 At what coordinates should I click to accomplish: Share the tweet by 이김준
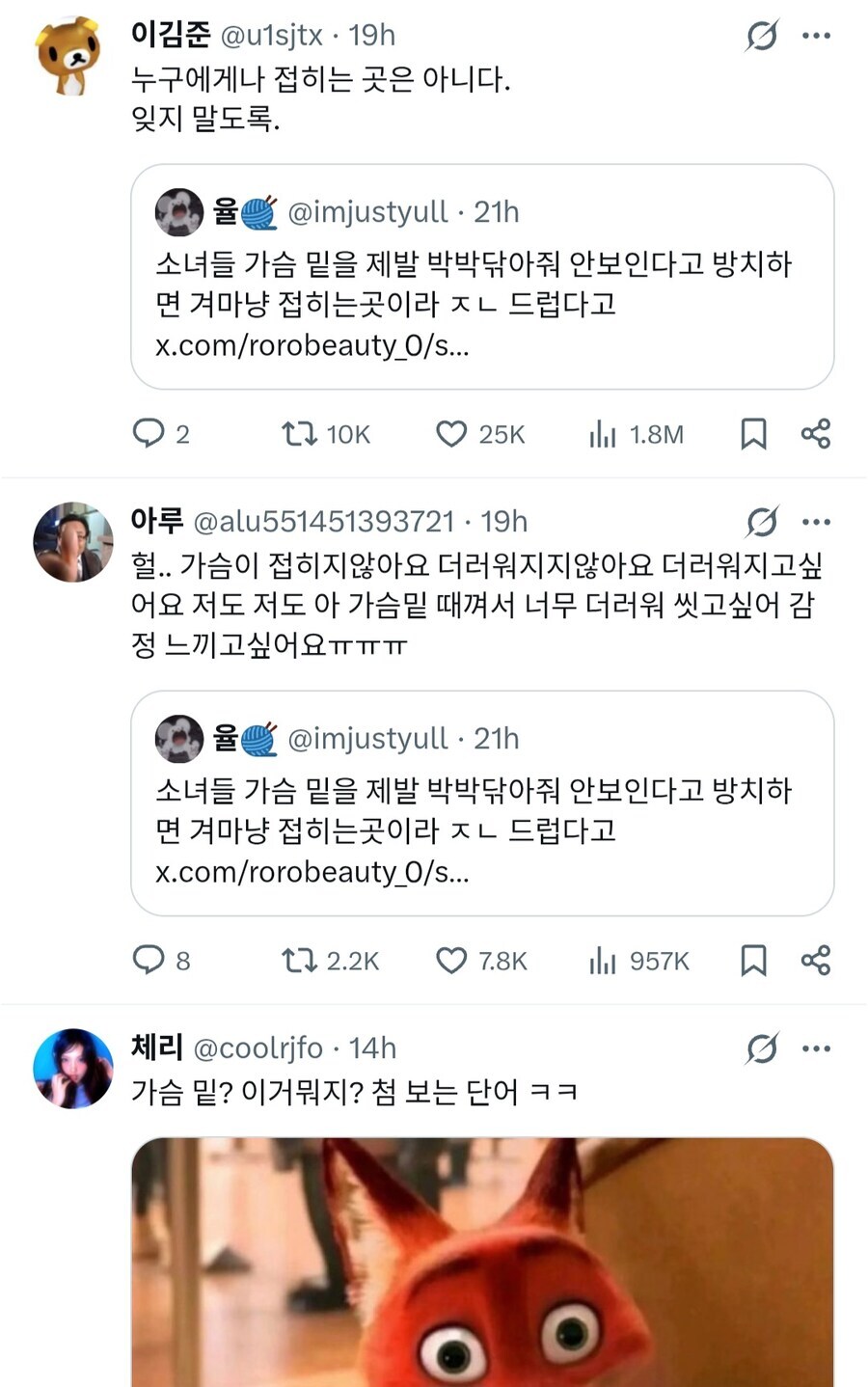(x=816, y=434)
